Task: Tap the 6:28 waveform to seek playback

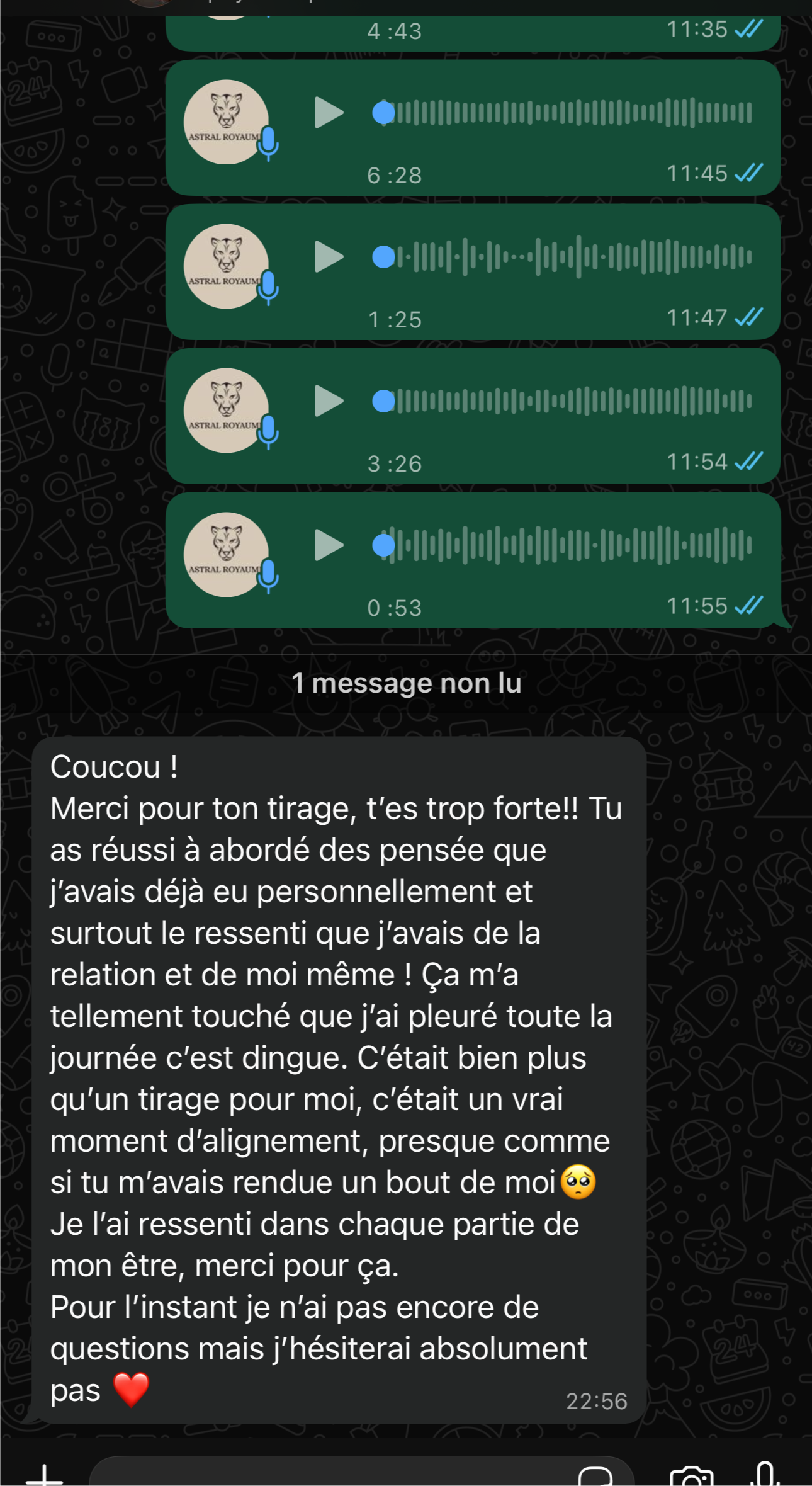Action: coord(567,112)
